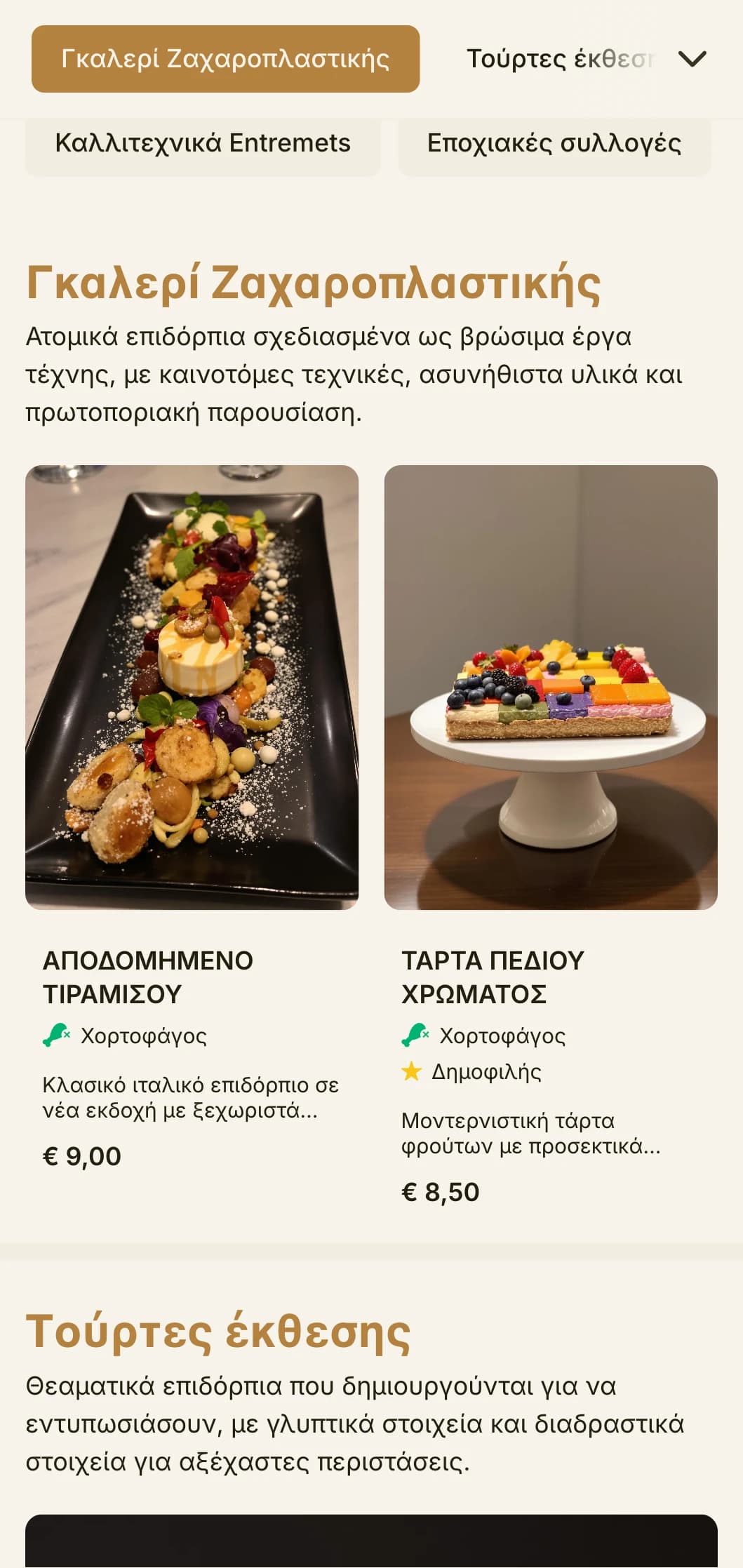Switch to the Καλλιτεχνικά Entremets tab
This screenshot has width=743, height=1568.
coord(202,144)
